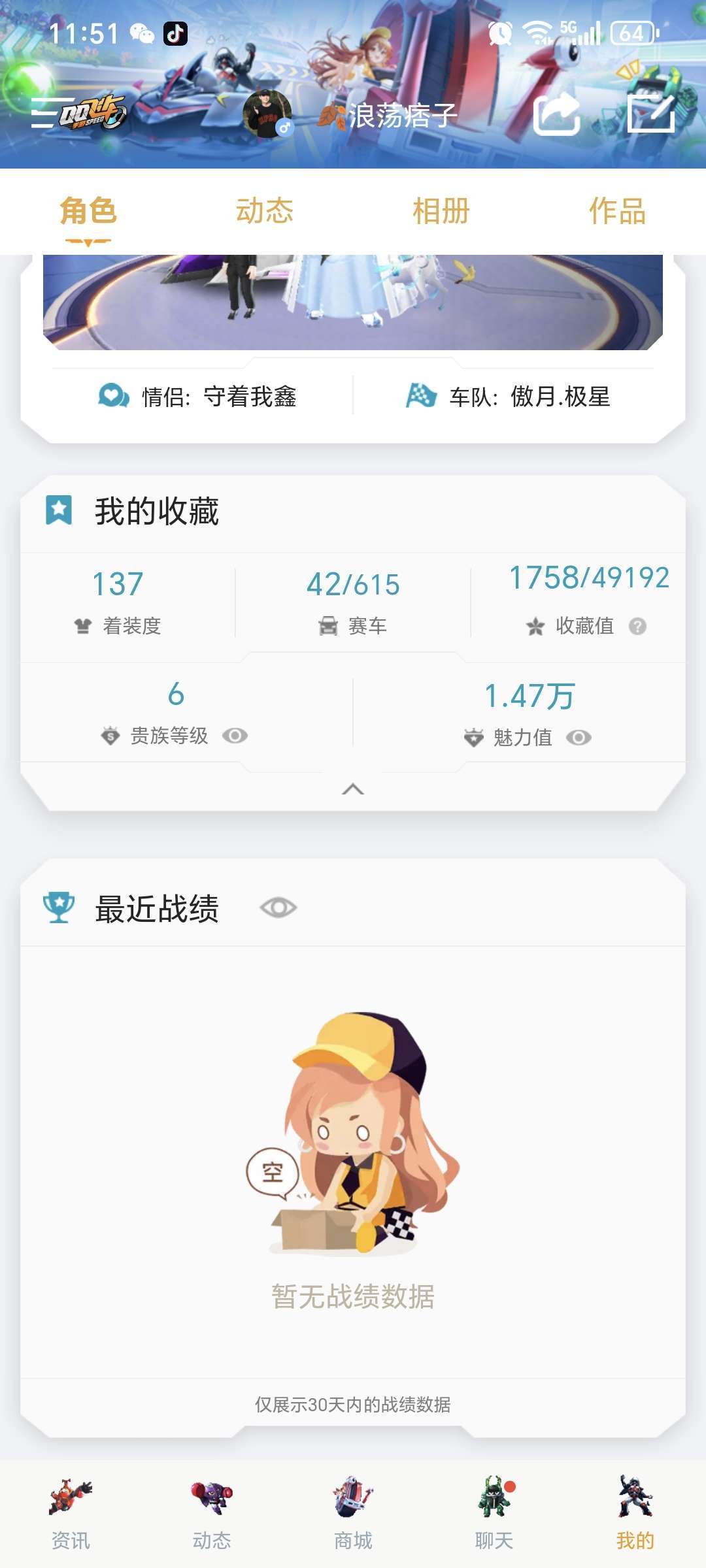Tap the profile avatar of 浪荡痞子

267,114
